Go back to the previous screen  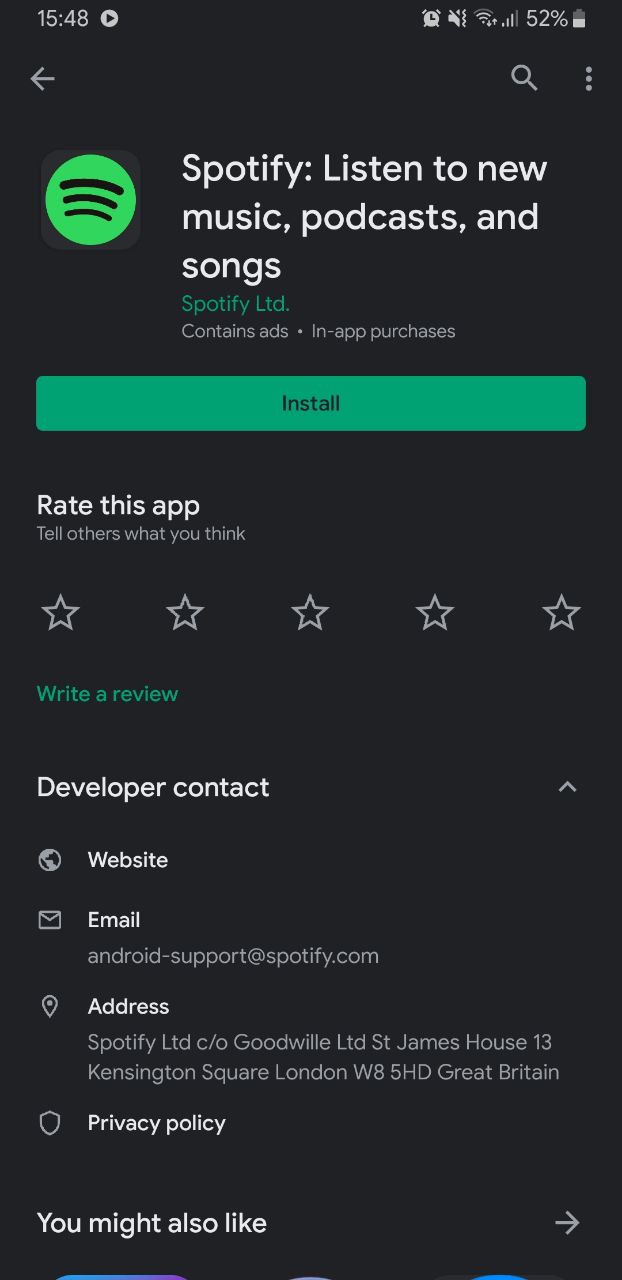(43, 78)
